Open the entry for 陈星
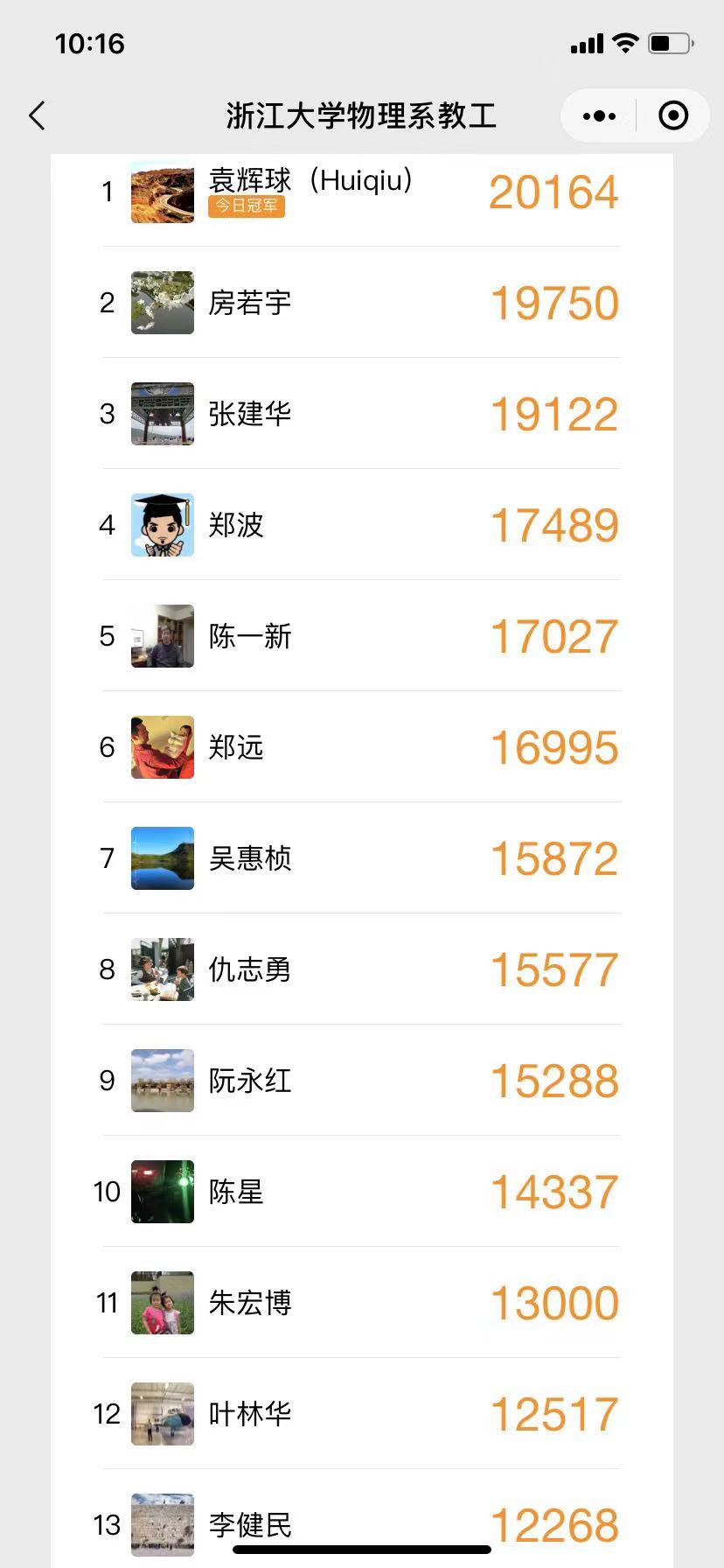 click(360, 1192)
